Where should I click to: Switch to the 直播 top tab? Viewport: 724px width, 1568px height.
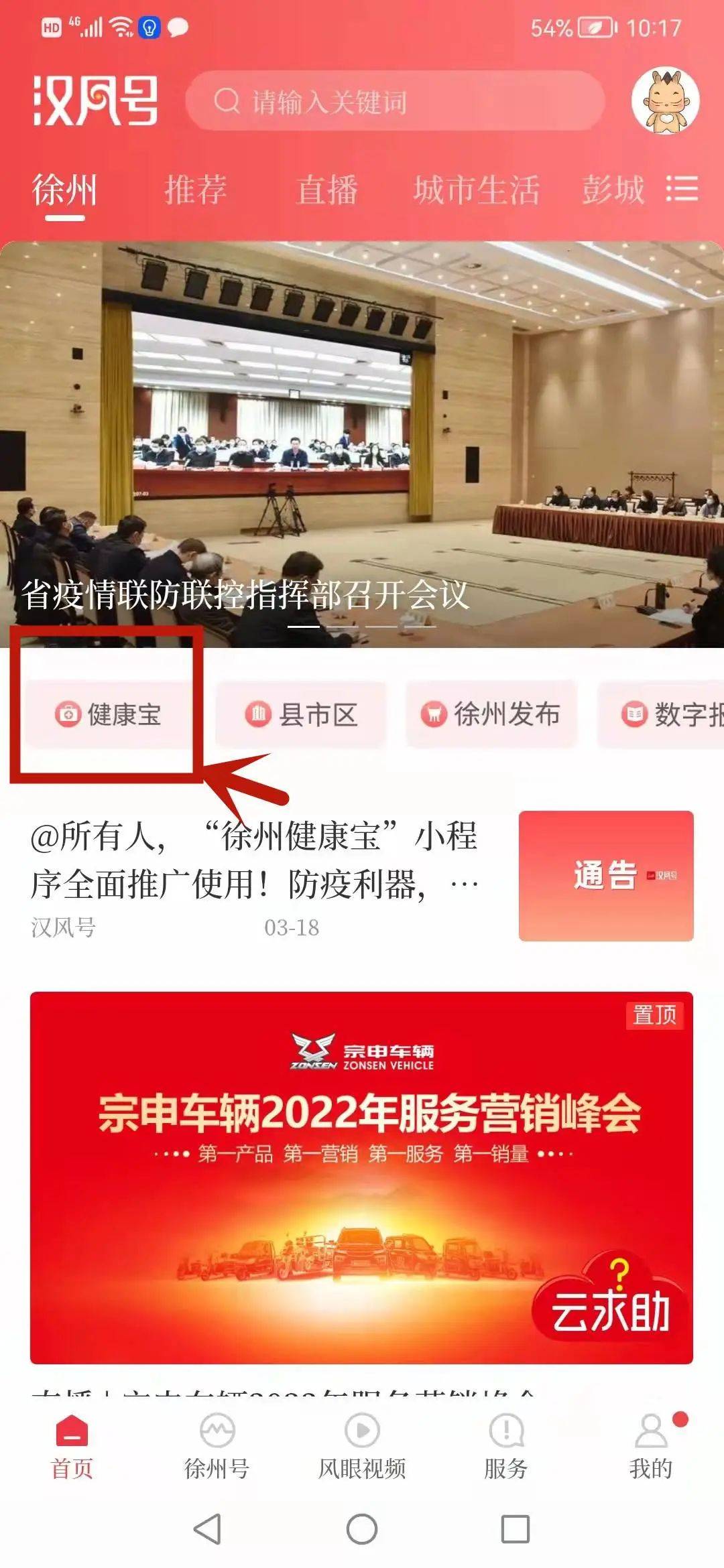click(328, 190)
